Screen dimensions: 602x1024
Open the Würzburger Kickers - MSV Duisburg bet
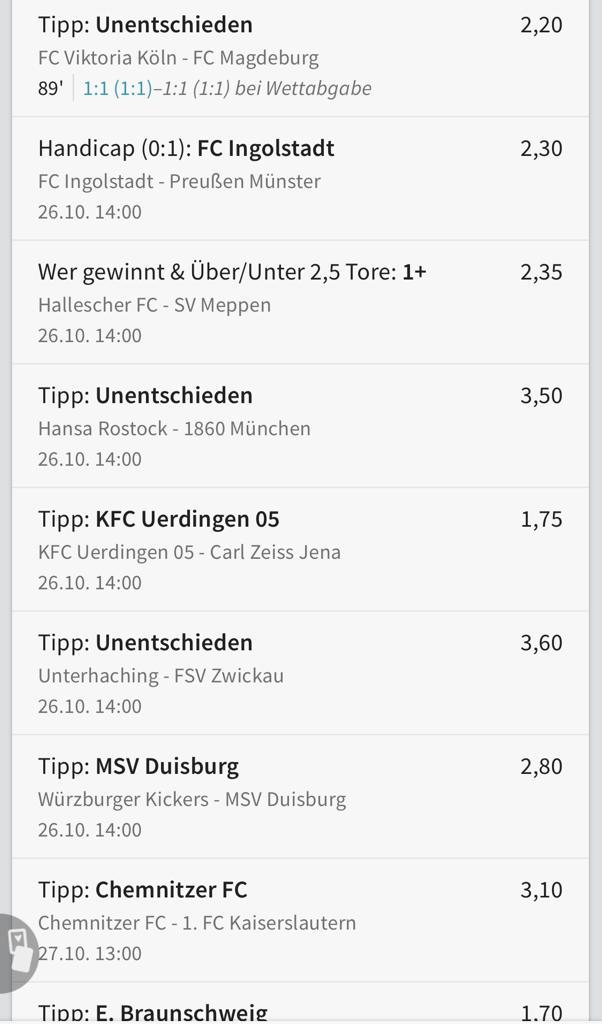[x=300, y=796]
